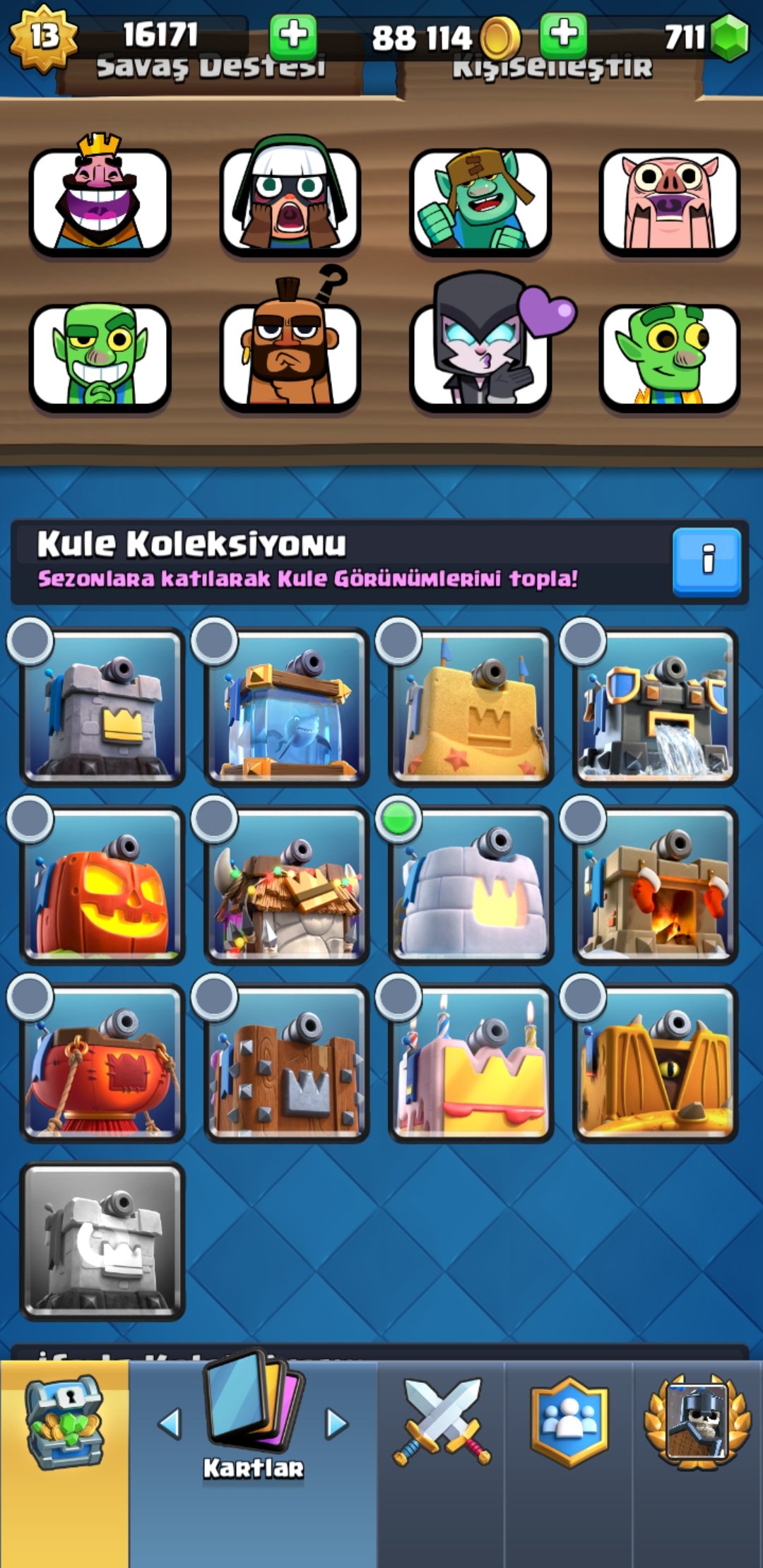Screen dimensions: 763x1568
Task: Open the Kule Koleksiyonu info button
Action: coord(707,562)
